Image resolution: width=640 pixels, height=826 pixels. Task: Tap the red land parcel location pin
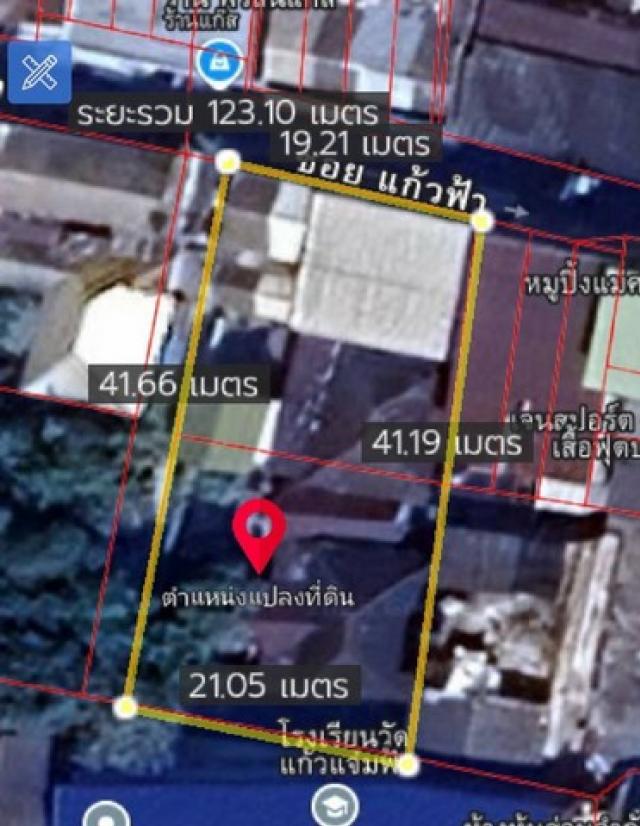260,533
